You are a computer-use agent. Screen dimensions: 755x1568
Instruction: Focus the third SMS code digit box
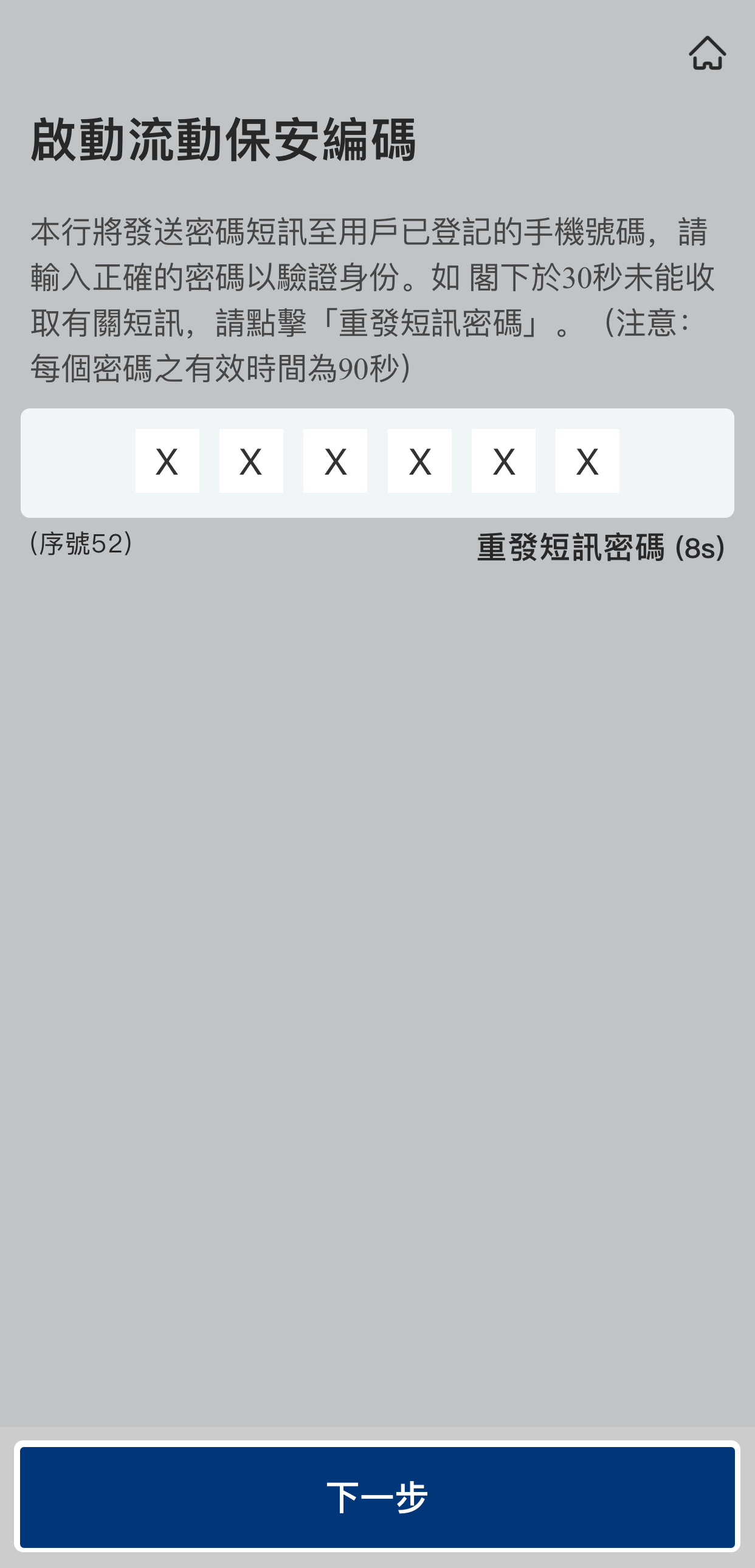coord(335,461)
